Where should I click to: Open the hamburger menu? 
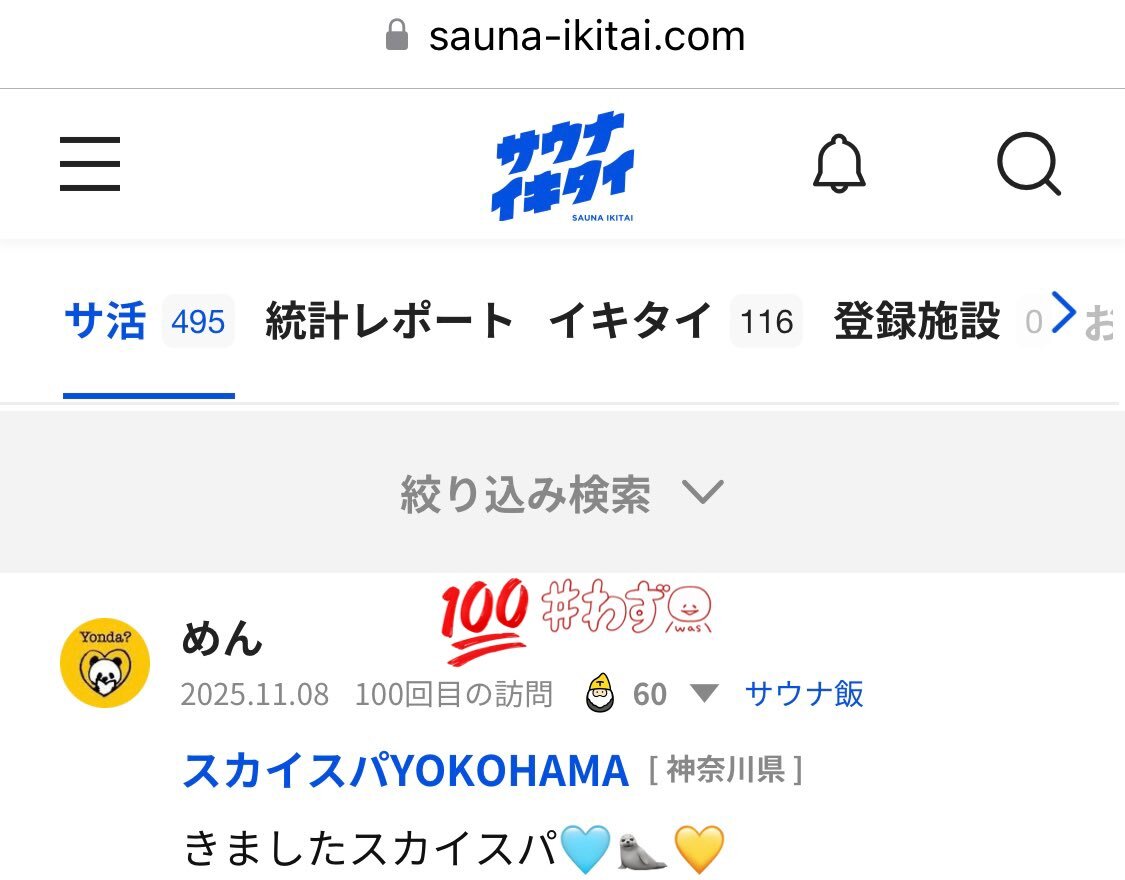pos(90,164)
